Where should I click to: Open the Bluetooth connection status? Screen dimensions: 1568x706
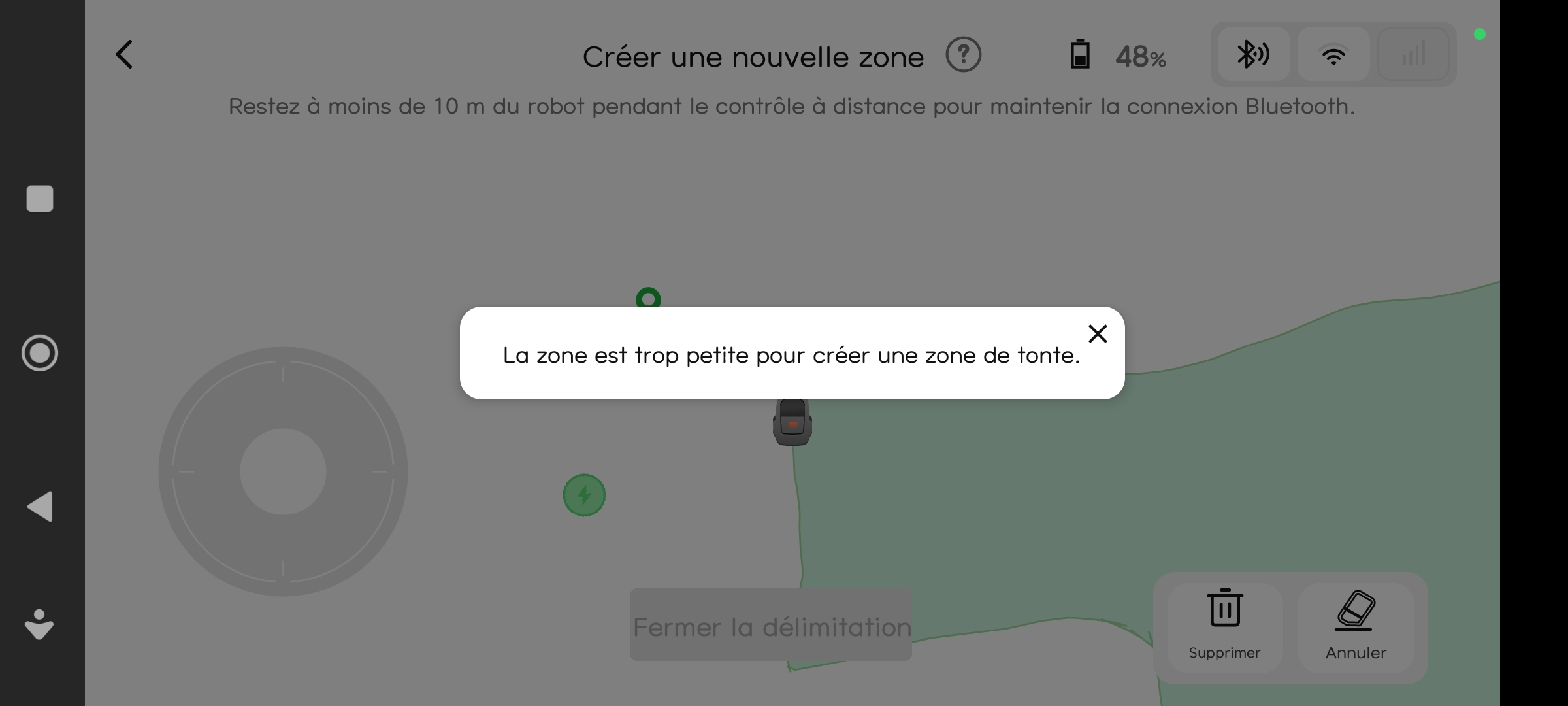1253,54
